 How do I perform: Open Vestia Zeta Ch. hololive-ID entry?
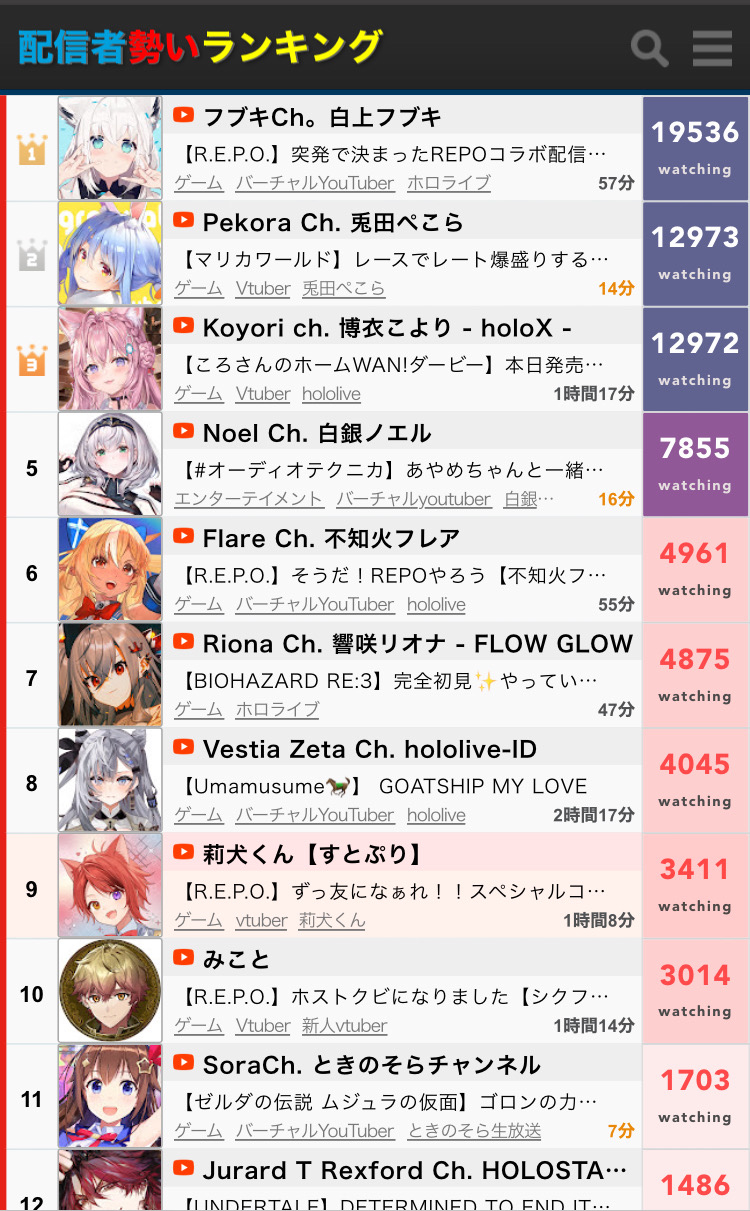click(369, 749)
